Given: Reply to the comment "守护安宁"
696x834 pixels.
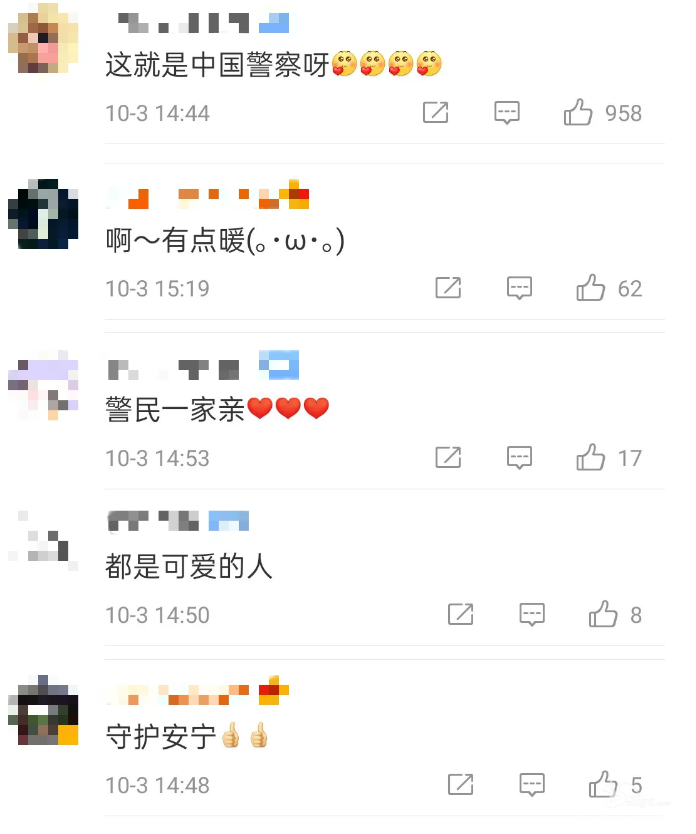Looking at the screenshot, I should click(531, 784).
